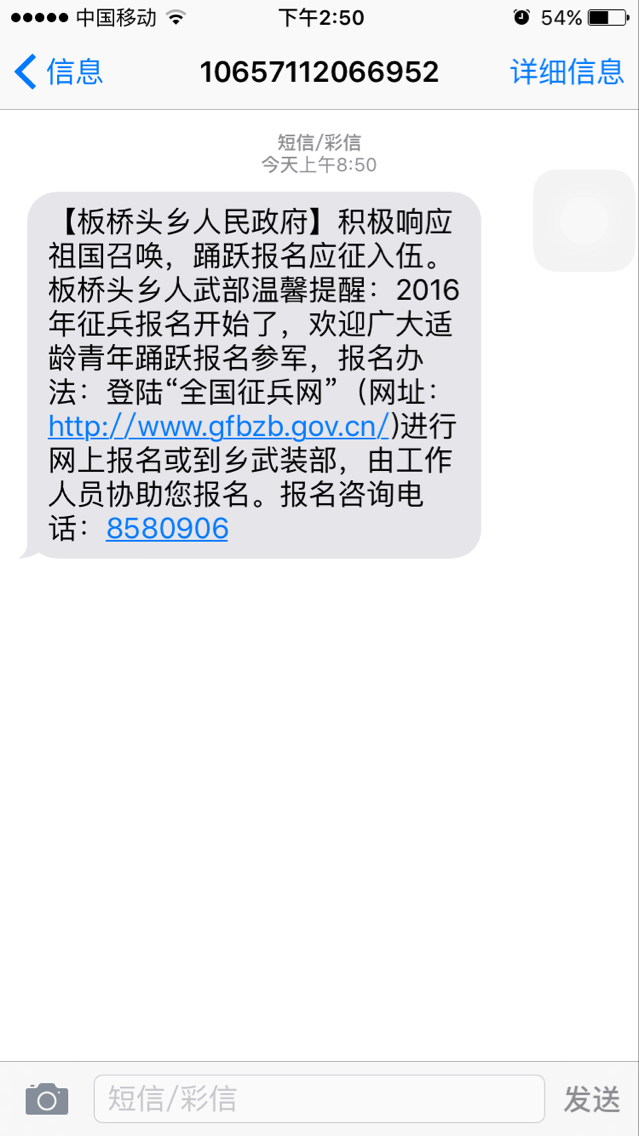The image size is (639, 1136).
Task: Open the www.gfbzb.gov.cn link
Action: [x=218, y=426]
